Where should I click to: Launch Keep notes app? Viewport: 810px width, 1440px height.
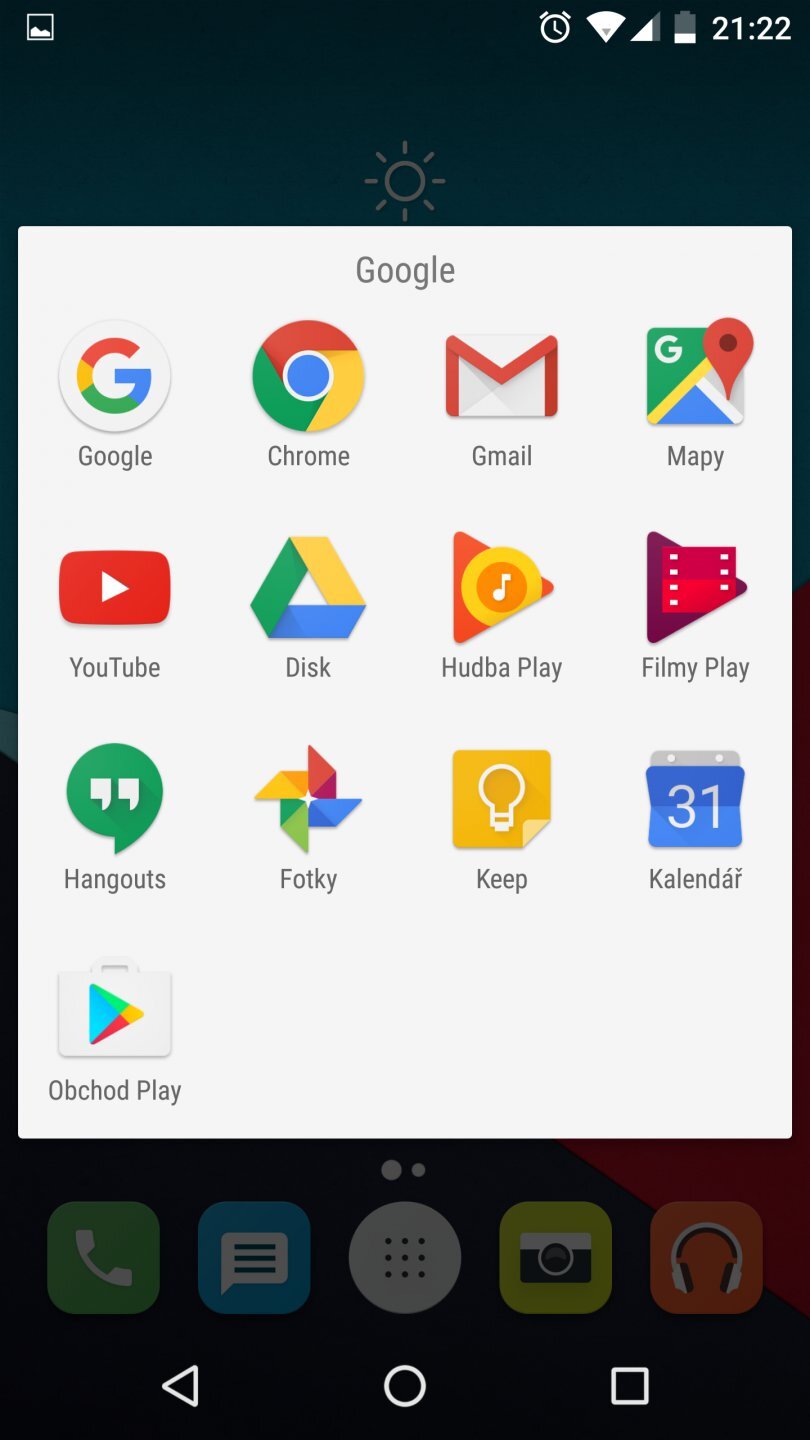click(501, 799)
